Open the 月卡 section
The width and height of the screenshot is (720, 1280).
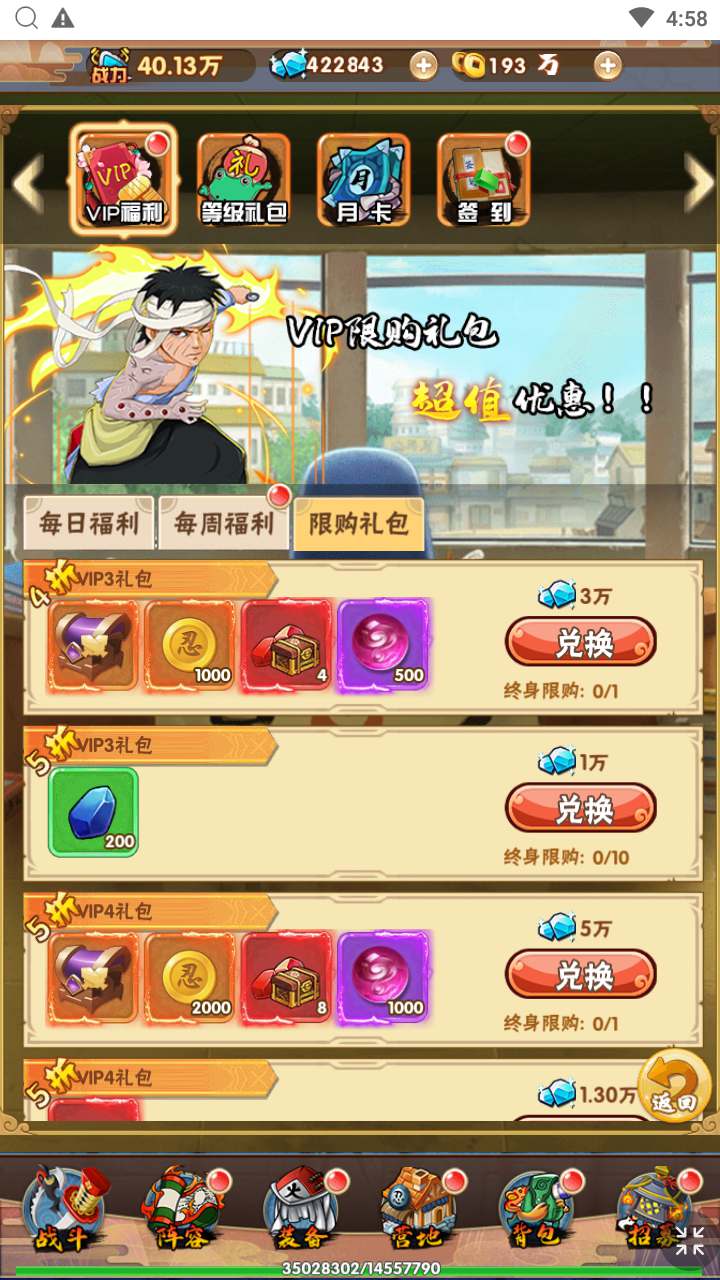[x=364, y=179]
